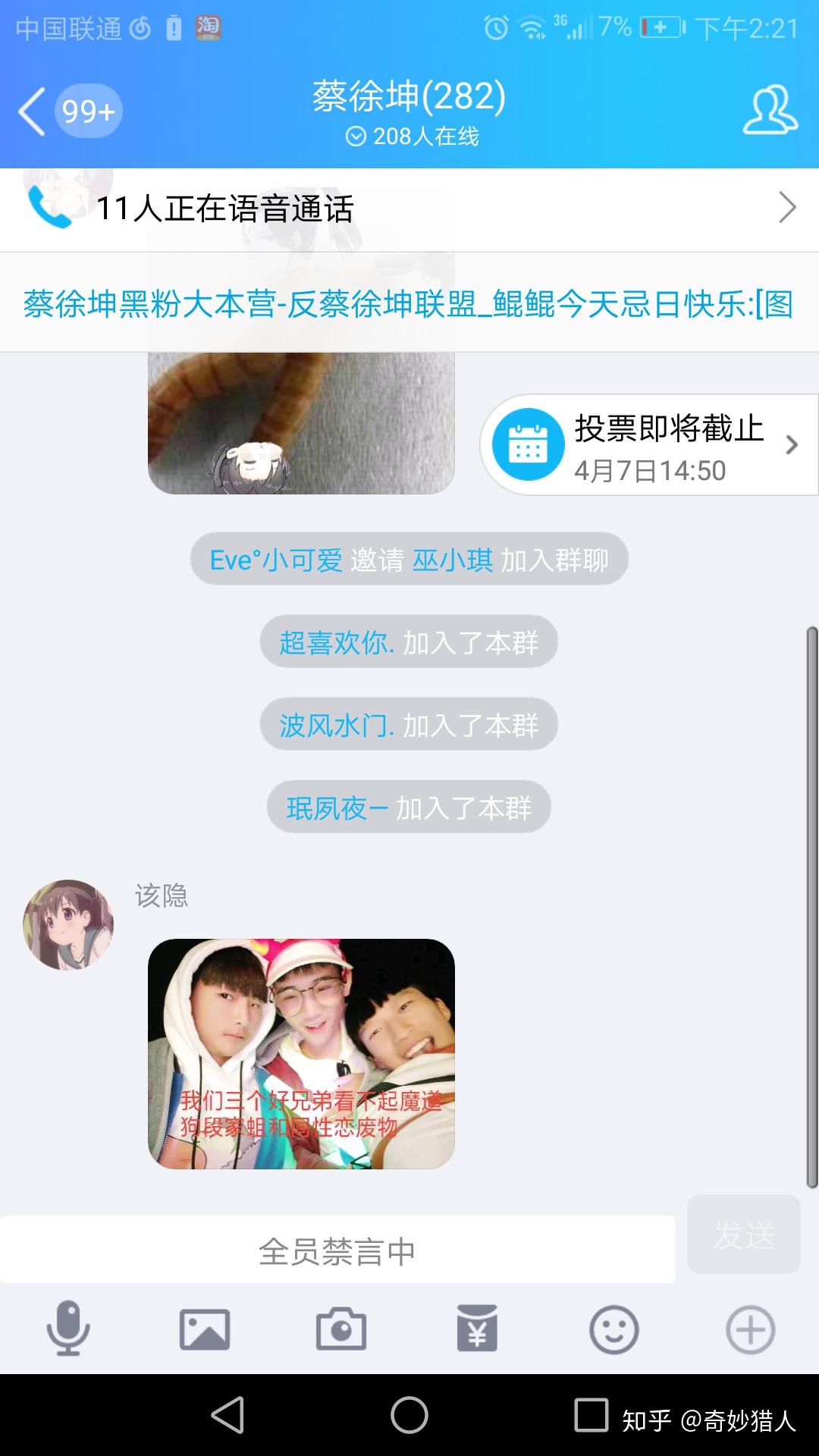Open the emoji picker

point(614,1329)
